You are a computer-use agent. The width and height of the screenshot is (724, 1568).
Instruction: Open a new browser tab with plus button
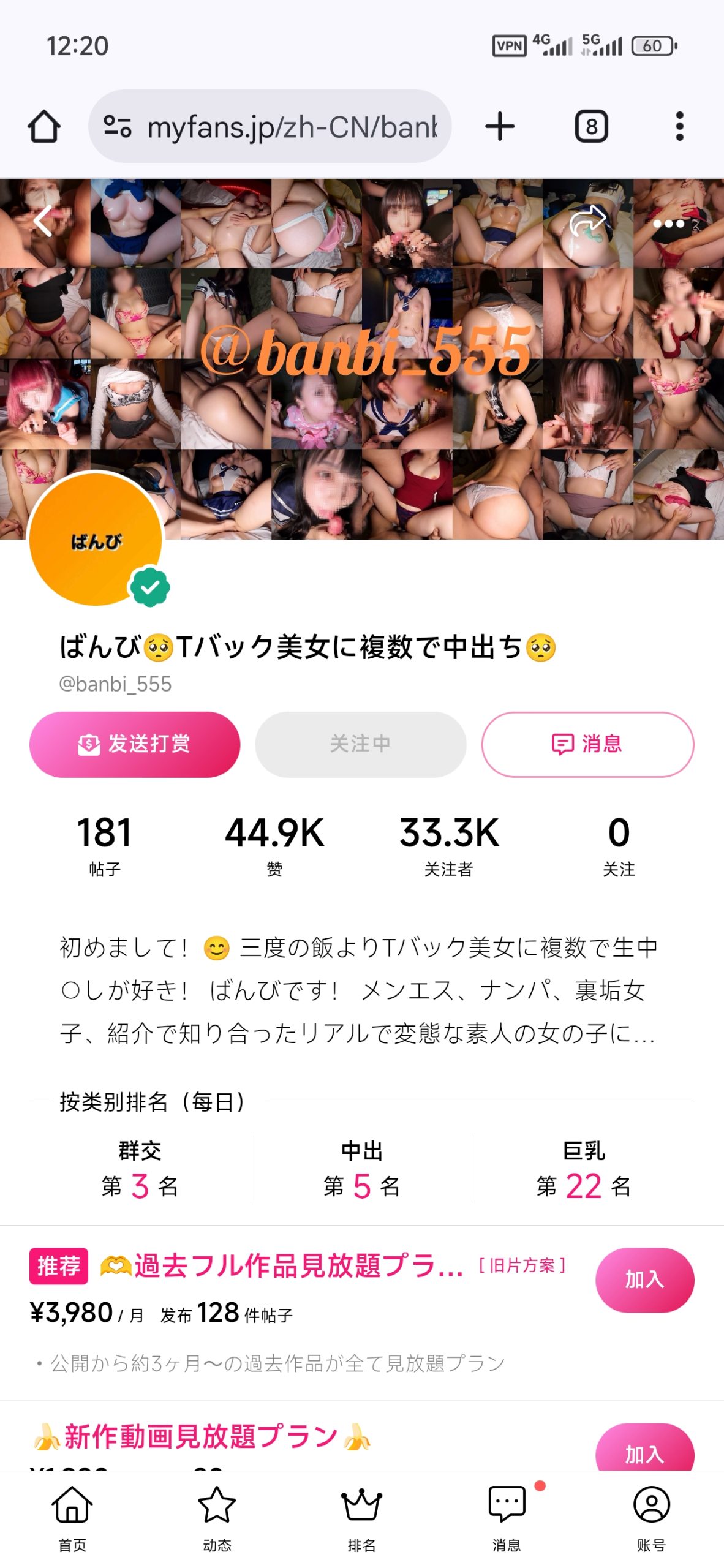pyautogui.click(x=501, y=125)
